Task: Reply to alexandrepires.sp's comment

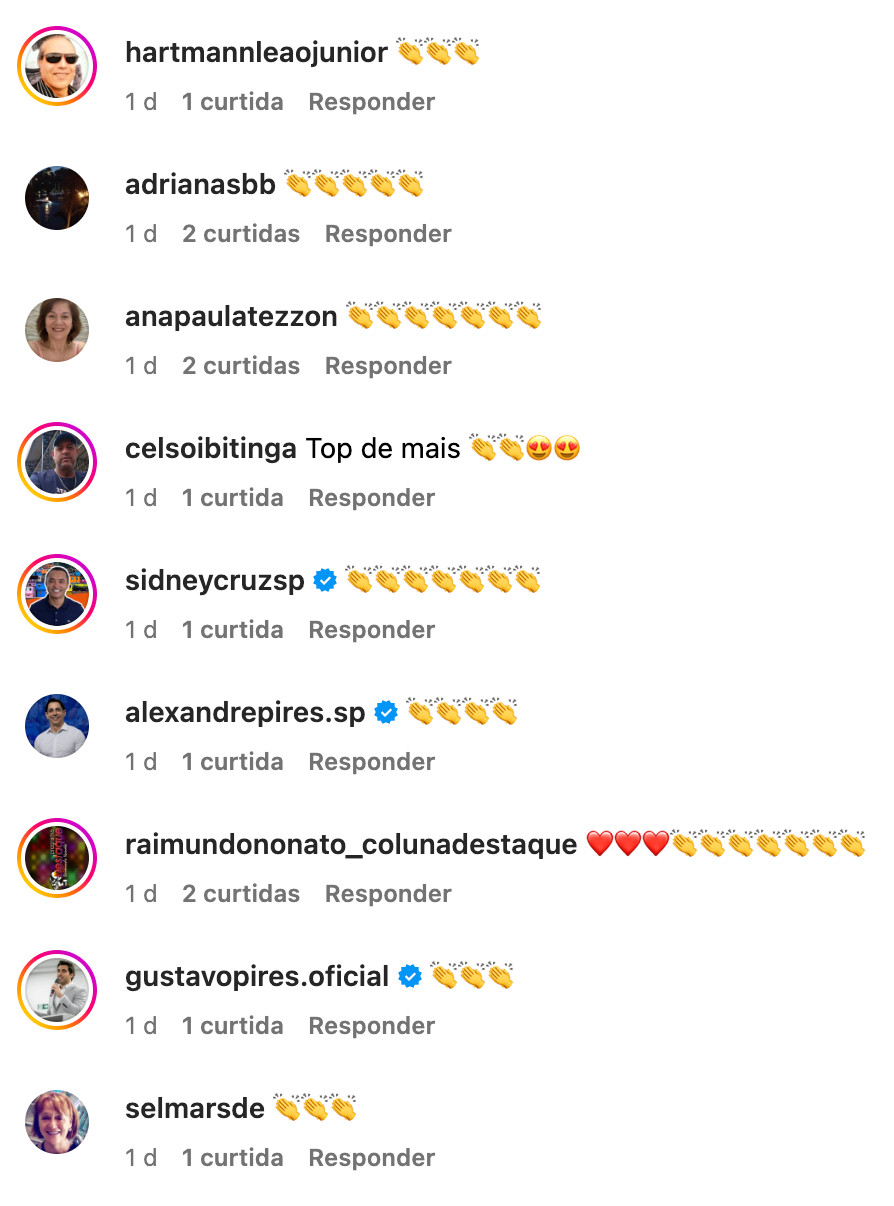Action: (371, 762)
